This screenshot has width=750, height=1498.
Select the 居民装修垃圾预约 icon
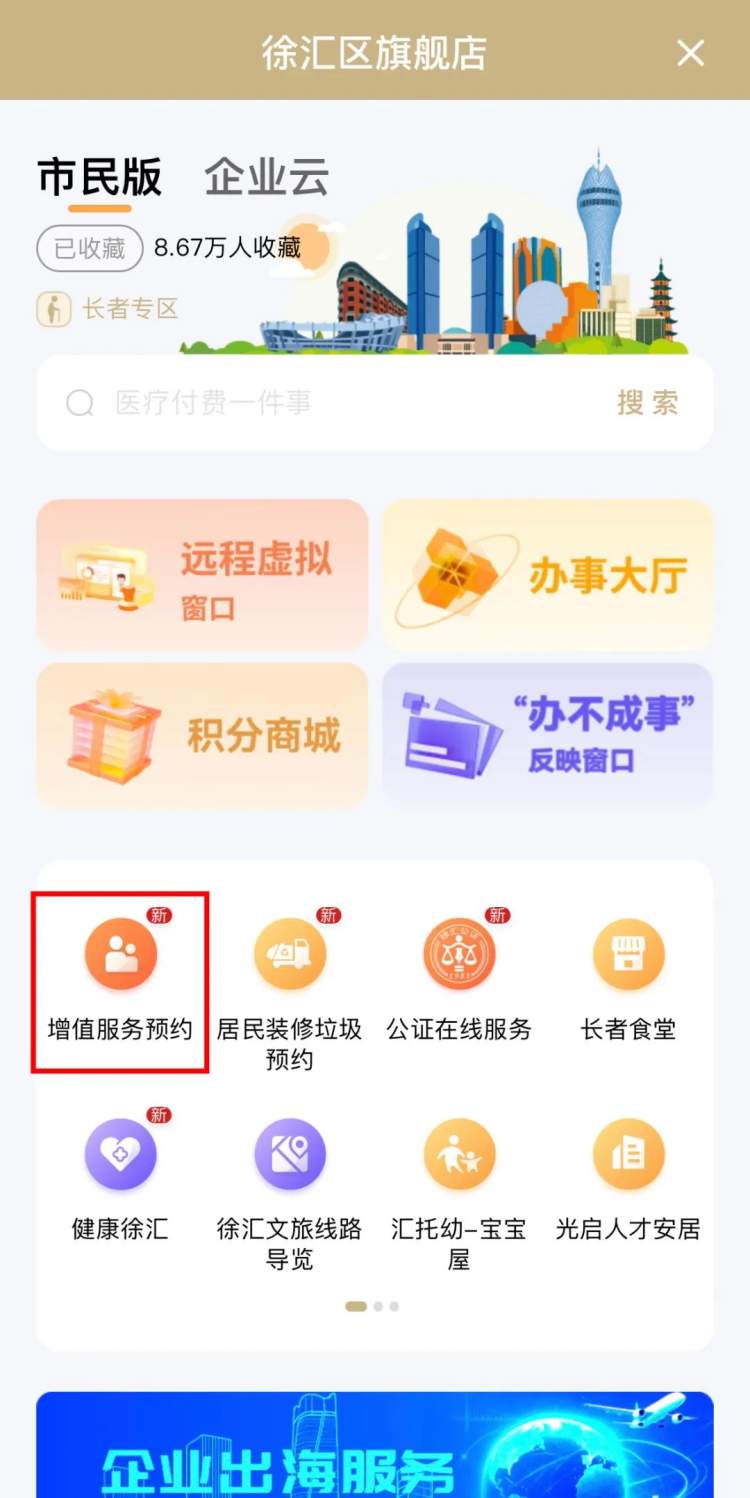click(x=290, y=975)
